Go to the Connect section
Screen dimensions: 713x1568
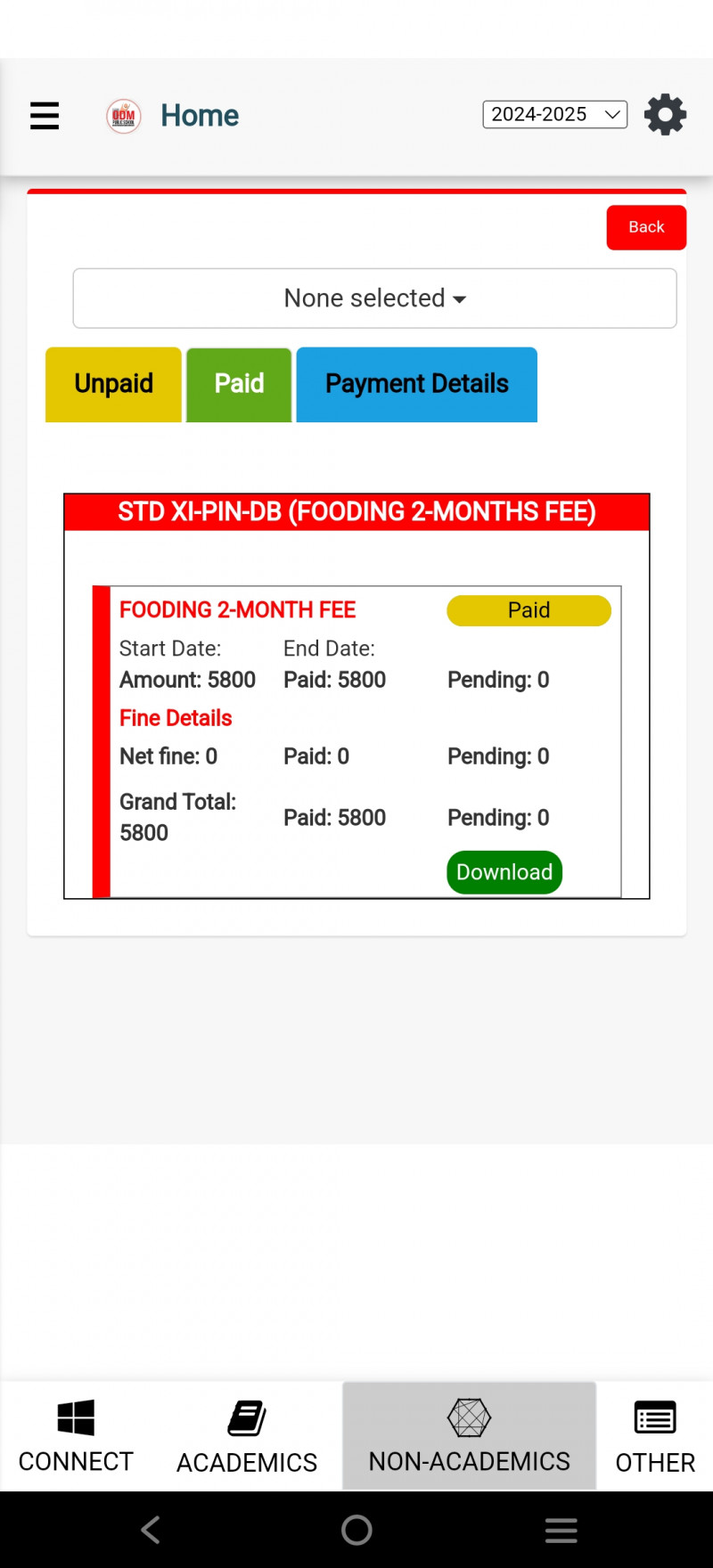pos(76,1435)
